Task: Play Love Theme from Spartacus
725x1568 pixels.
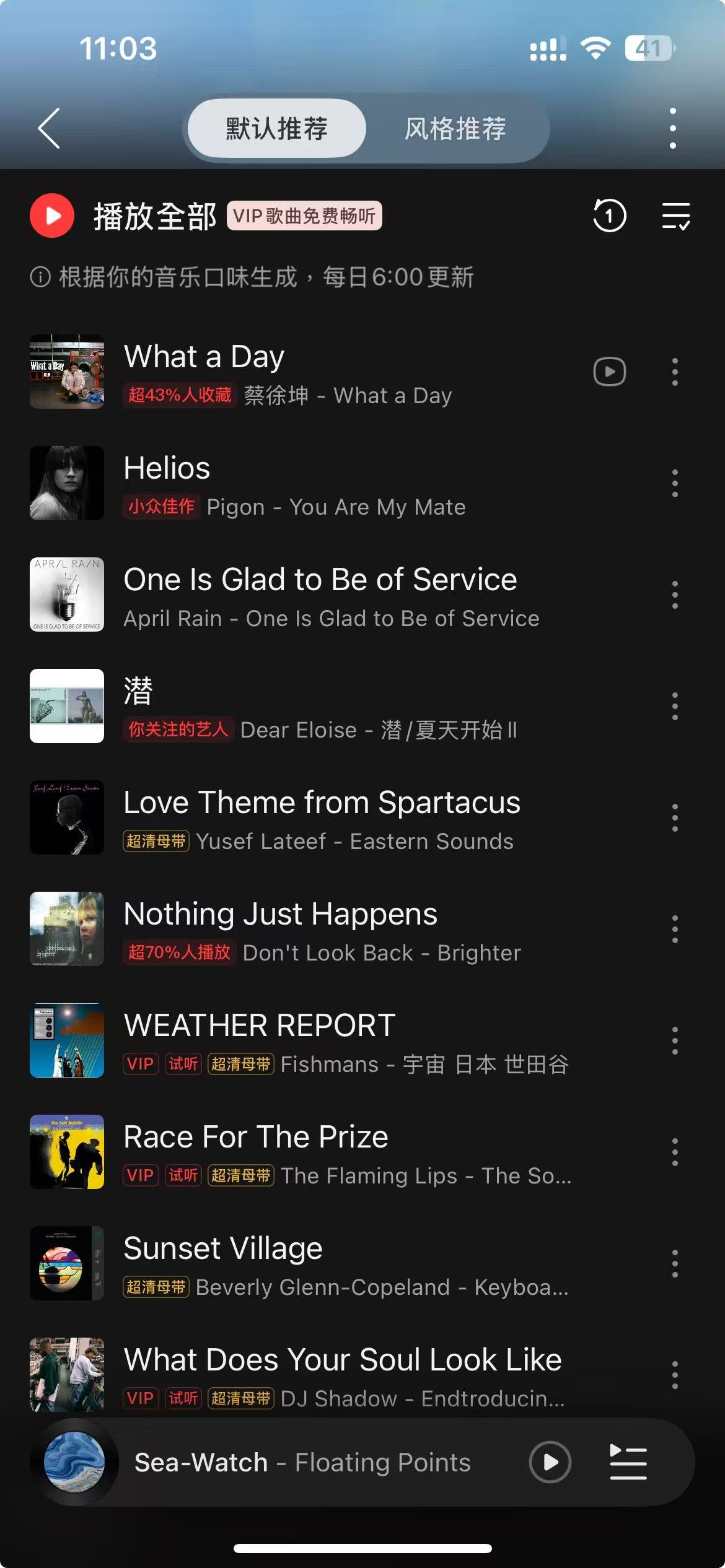Action: point(322,817)
